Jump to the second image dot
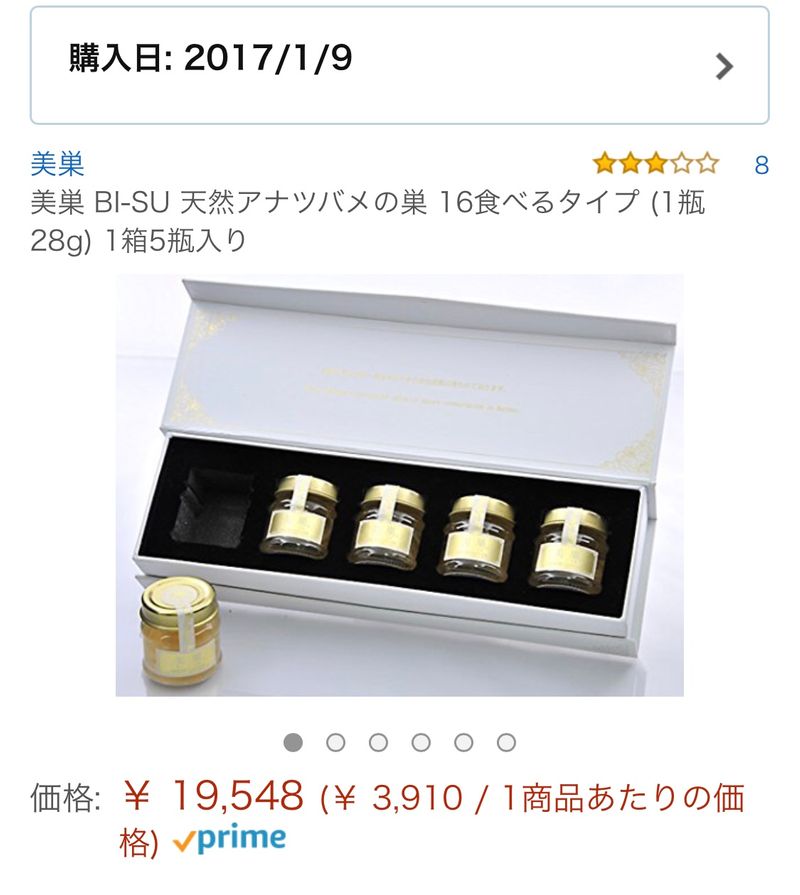The width and height of the screenshot is (800, 895). coord(336,742)
